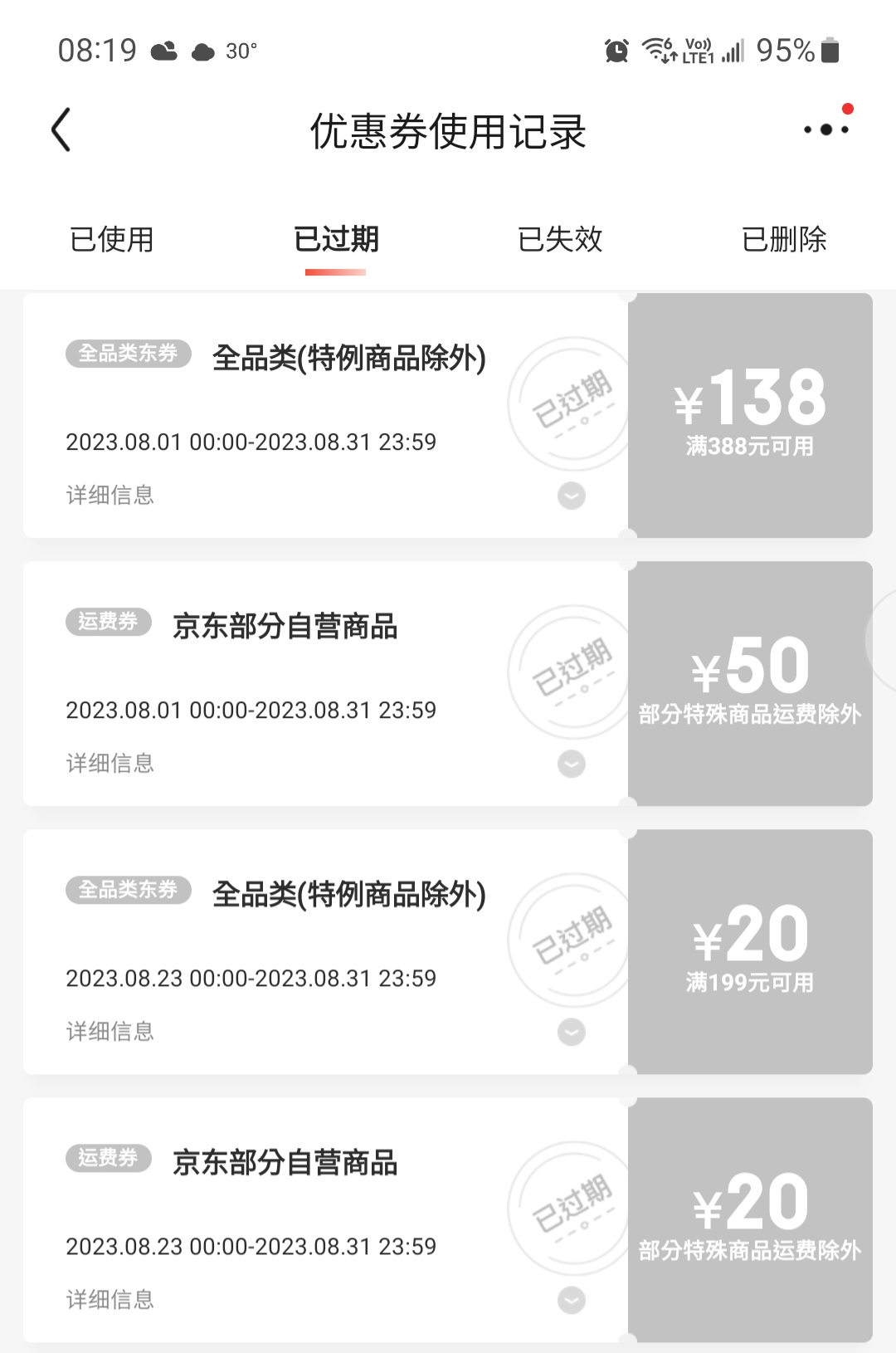The width and height of the screenshot is (896, 1353).
Task: Select the 已过期 tab
Action: 336,239
